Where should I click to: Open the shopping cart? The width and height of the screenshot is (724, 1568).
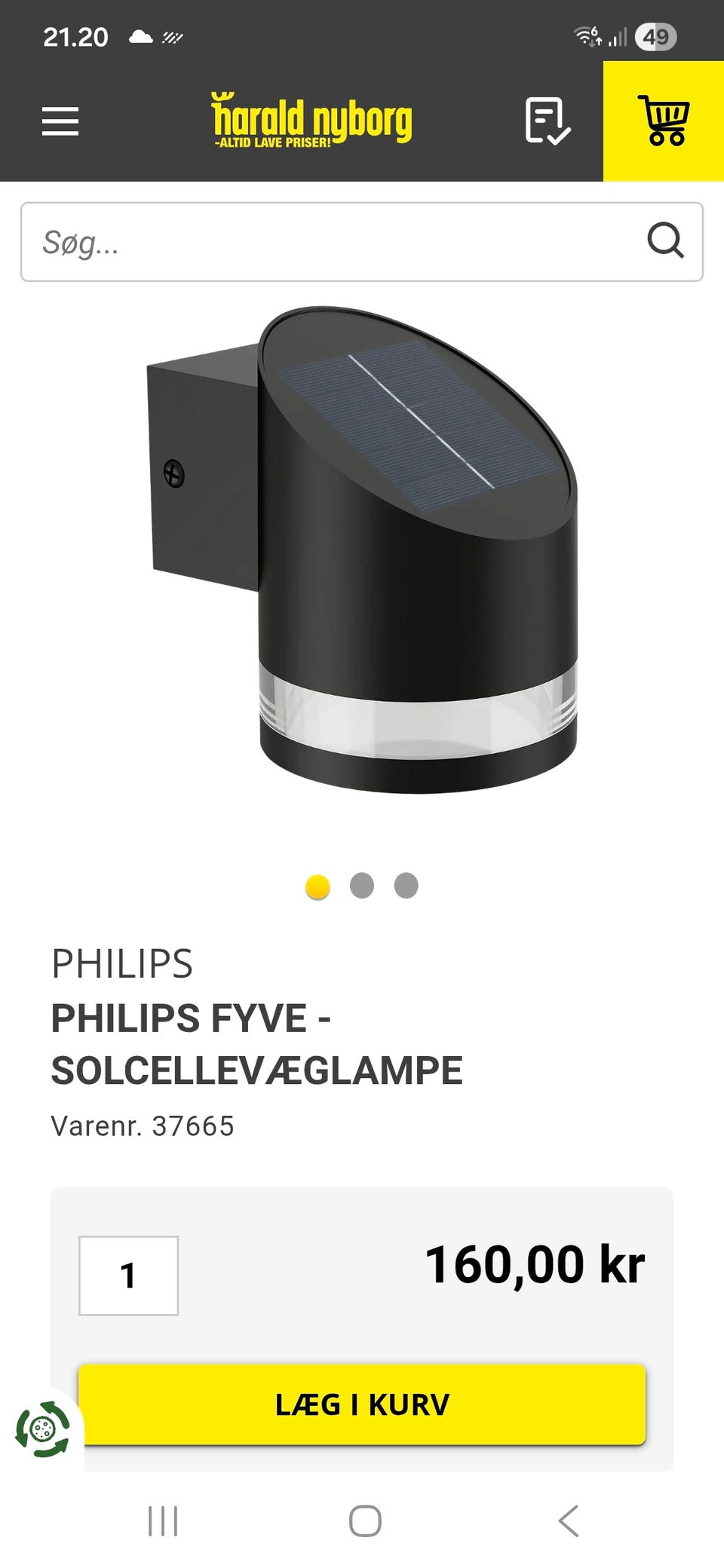click(x=662, y=121)
